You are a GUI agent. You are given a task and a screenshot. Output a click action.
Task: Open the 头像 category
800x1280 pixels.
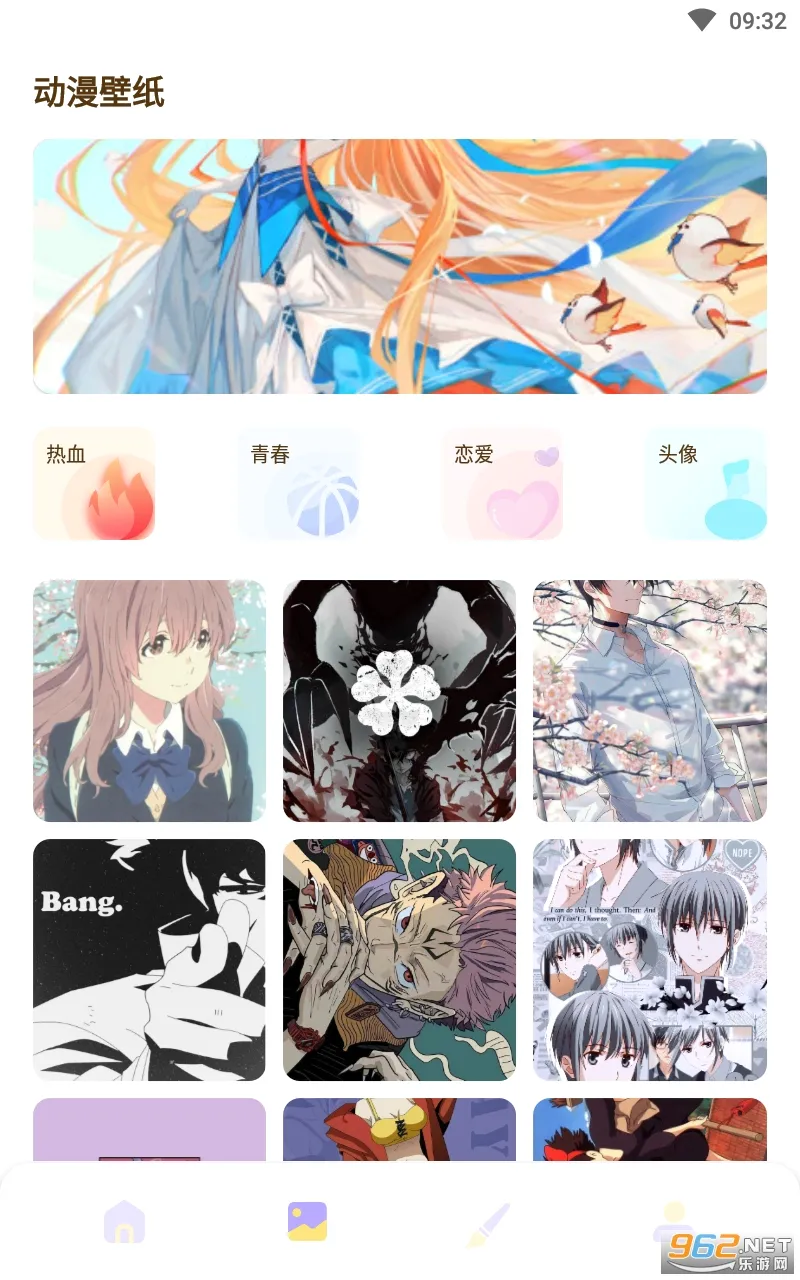[705, 484]
